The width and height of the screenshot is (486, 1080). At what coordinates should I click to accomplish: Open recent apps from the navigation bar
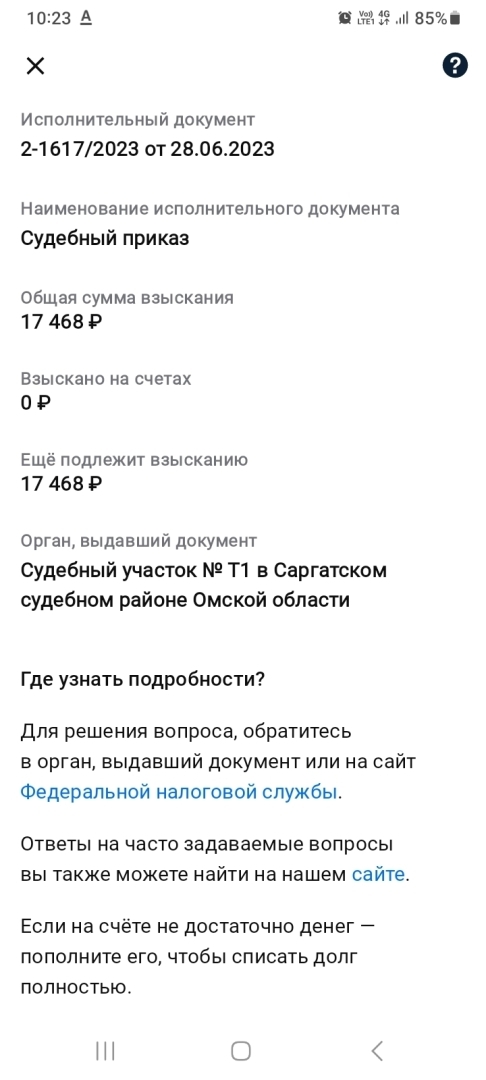click(x=105, y=1050)
